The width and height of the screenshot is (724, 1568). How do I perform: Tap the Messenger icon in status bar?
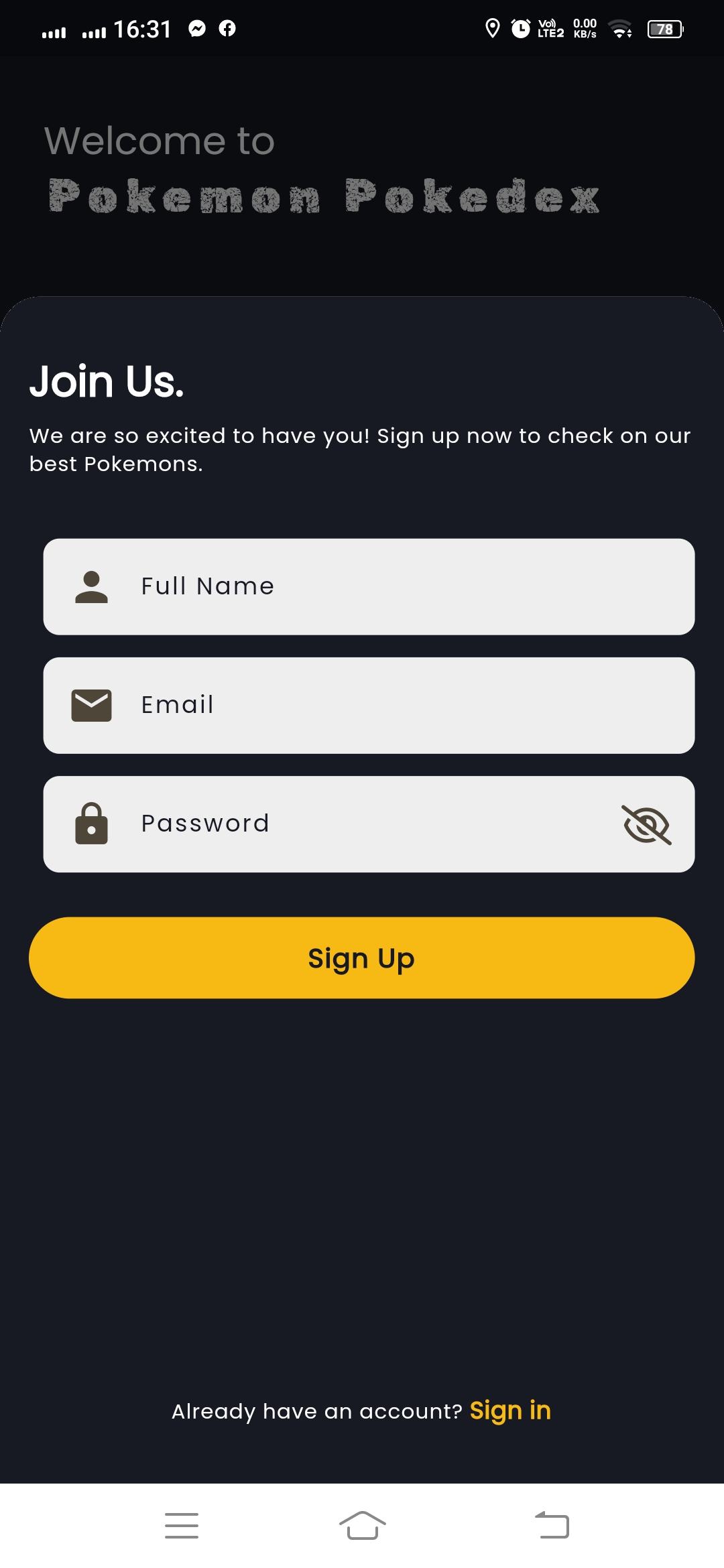(196, 28)
